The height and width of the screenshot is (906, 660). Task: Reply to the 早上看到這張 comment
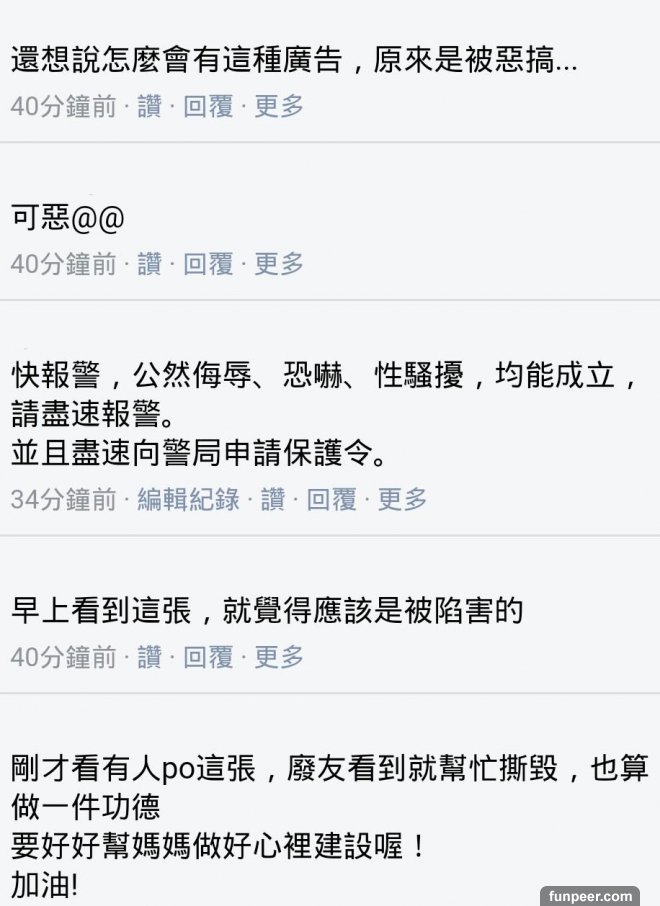208,657
